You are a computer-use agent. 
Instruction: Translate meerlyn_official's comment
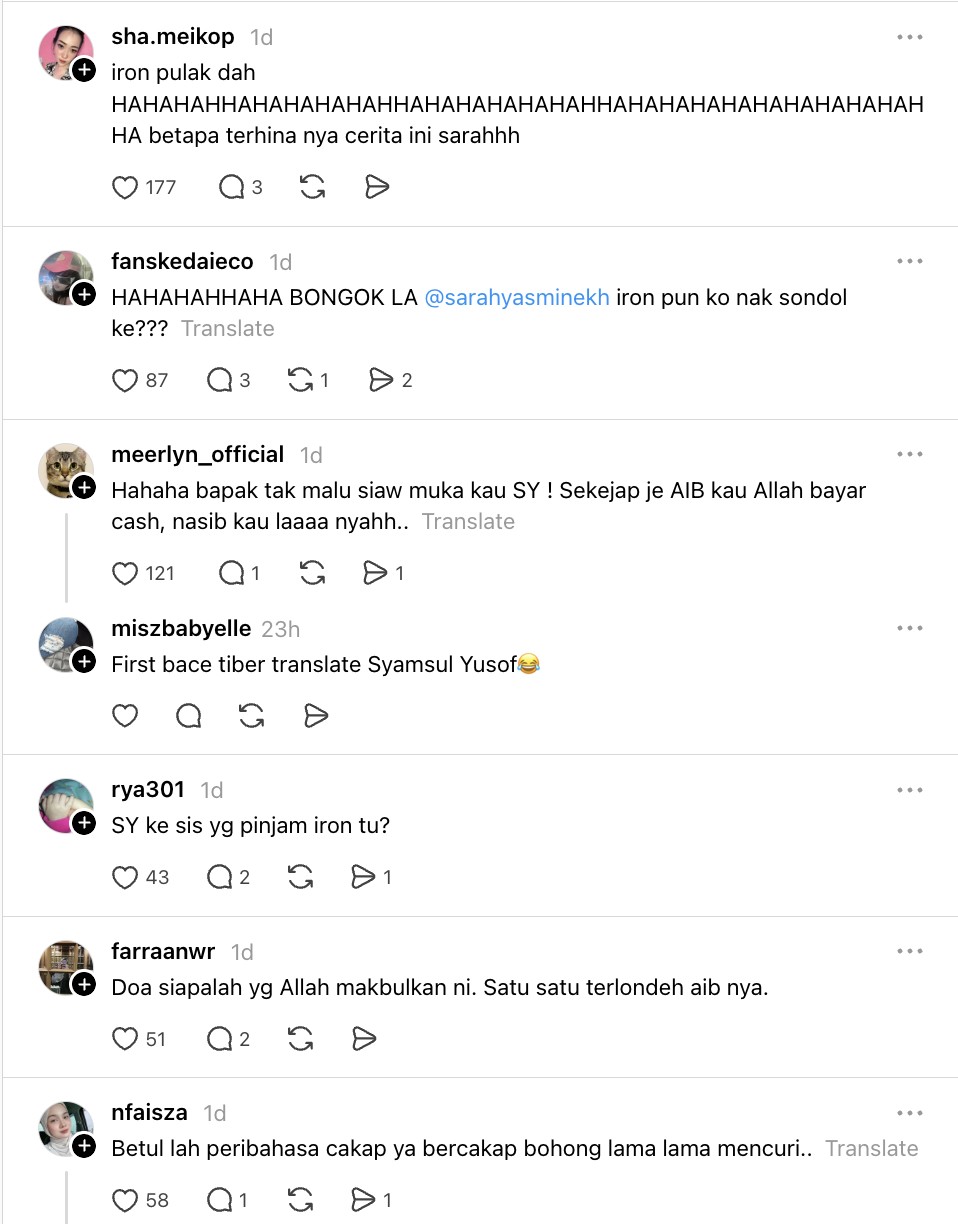[468, 521]
